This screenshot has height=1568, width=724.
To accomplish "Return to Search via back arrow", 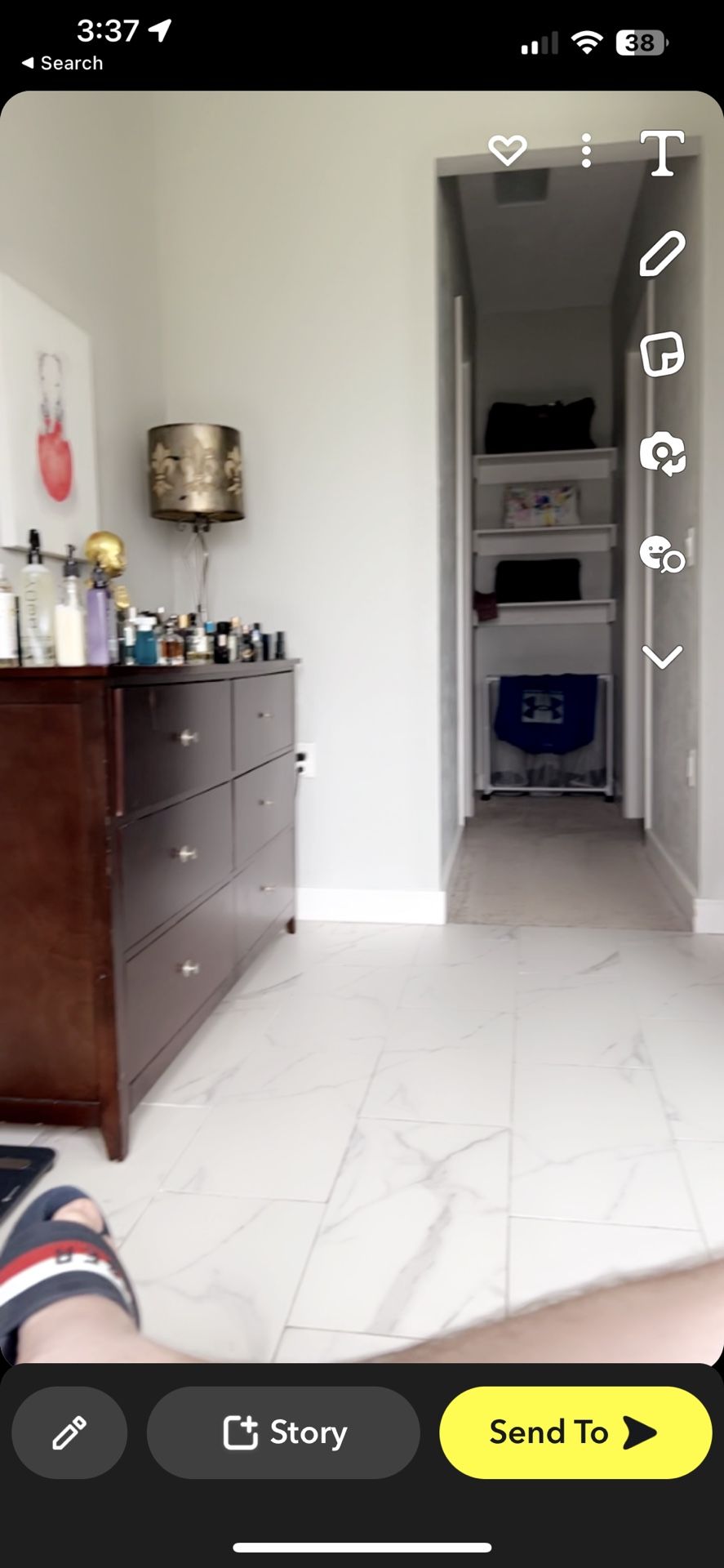I will pyautogui.click(x=62, y=63).
